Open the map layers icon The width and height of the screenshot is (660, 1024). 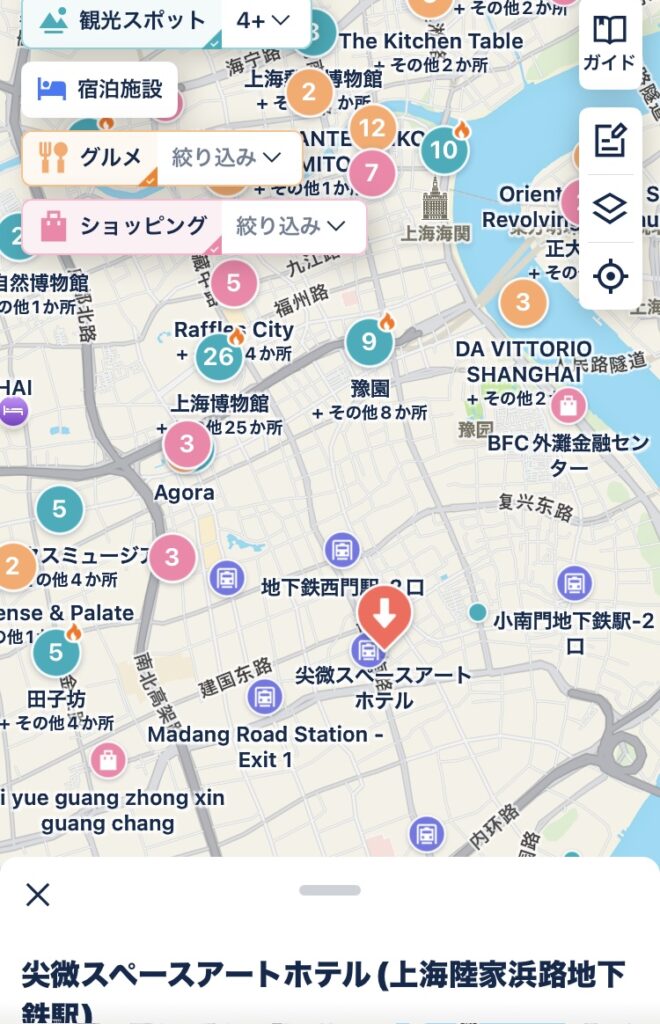point(610,208)
